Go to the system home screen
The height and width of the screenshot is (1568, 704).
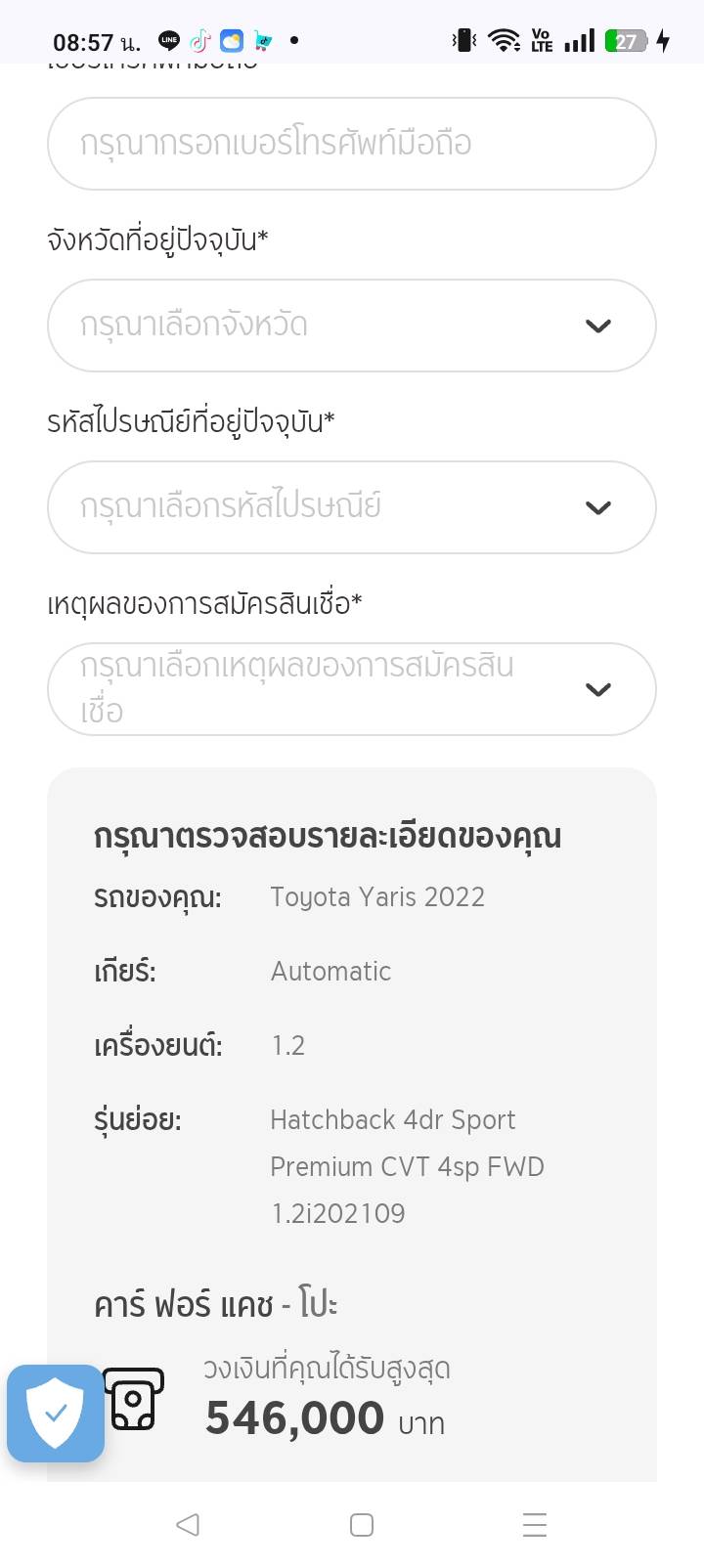pos(361,1525)
